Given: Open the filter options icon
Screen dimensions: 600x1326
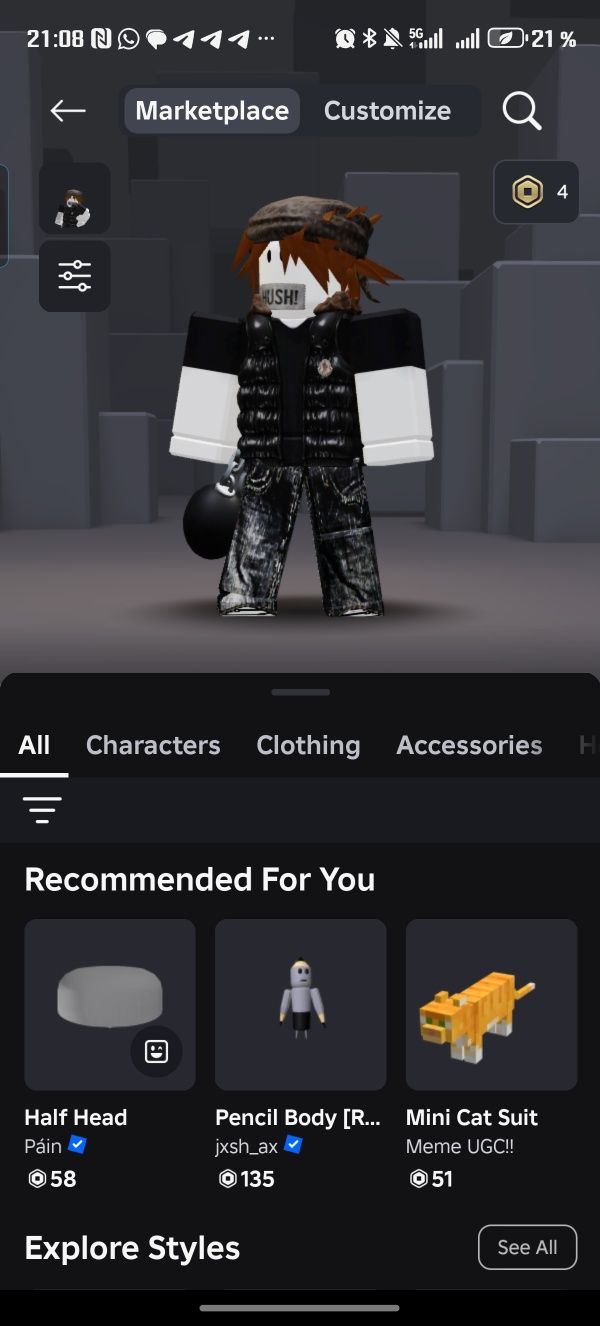Looking at the screenshot, I should click(x=42, y=809).
